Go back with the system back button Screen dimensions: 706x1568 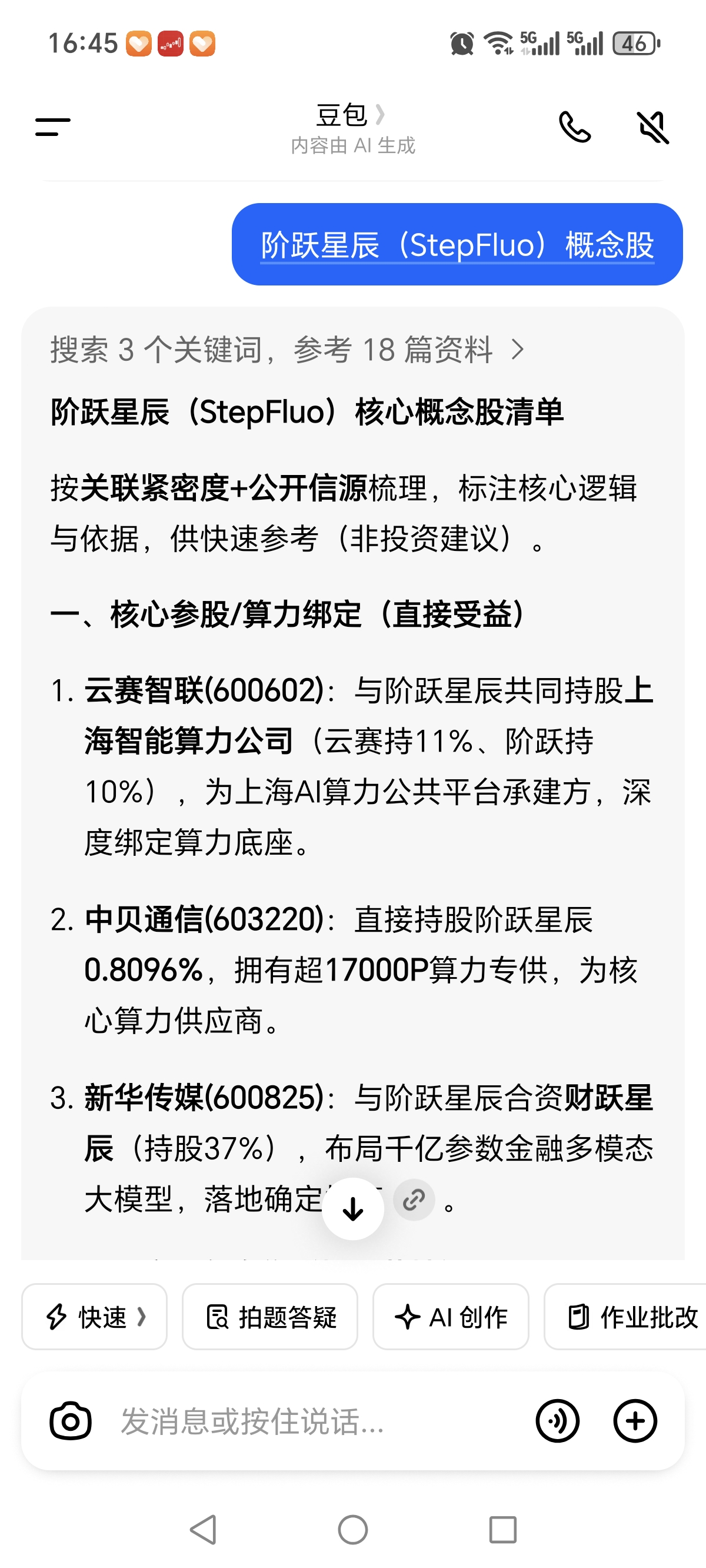click(x=204, y=1530)
